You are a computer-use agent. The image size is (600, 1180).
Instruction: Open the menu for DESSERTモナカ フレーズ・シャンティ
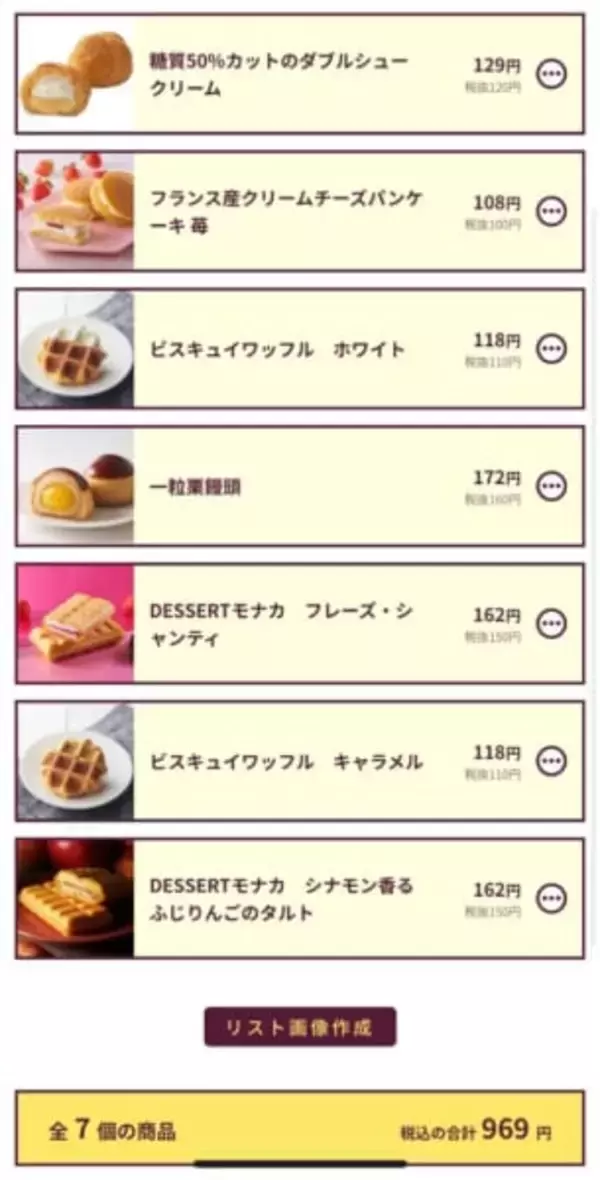tap(551, 624)
